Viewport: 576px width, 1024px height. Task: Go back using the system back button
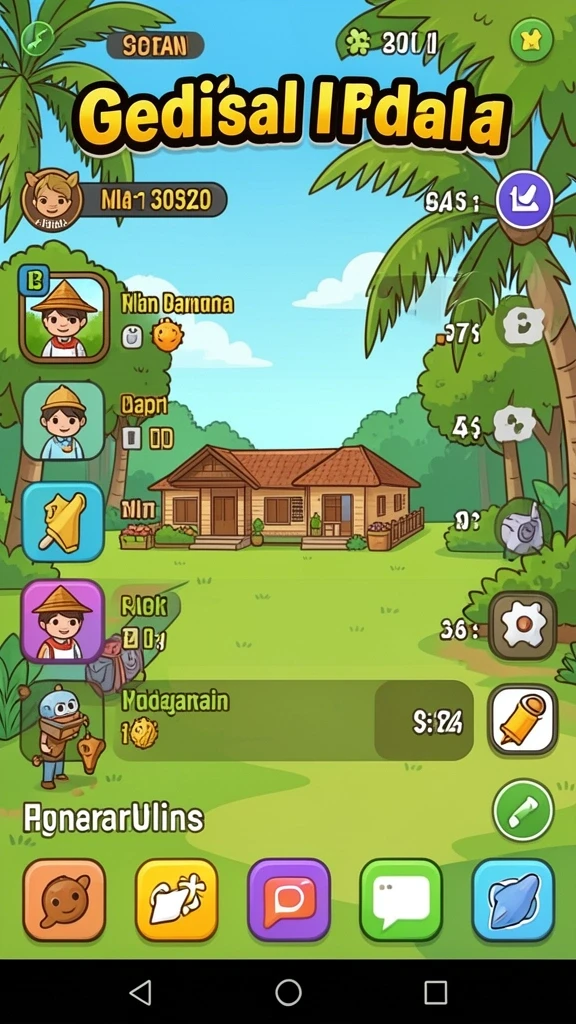pos(140,992)
